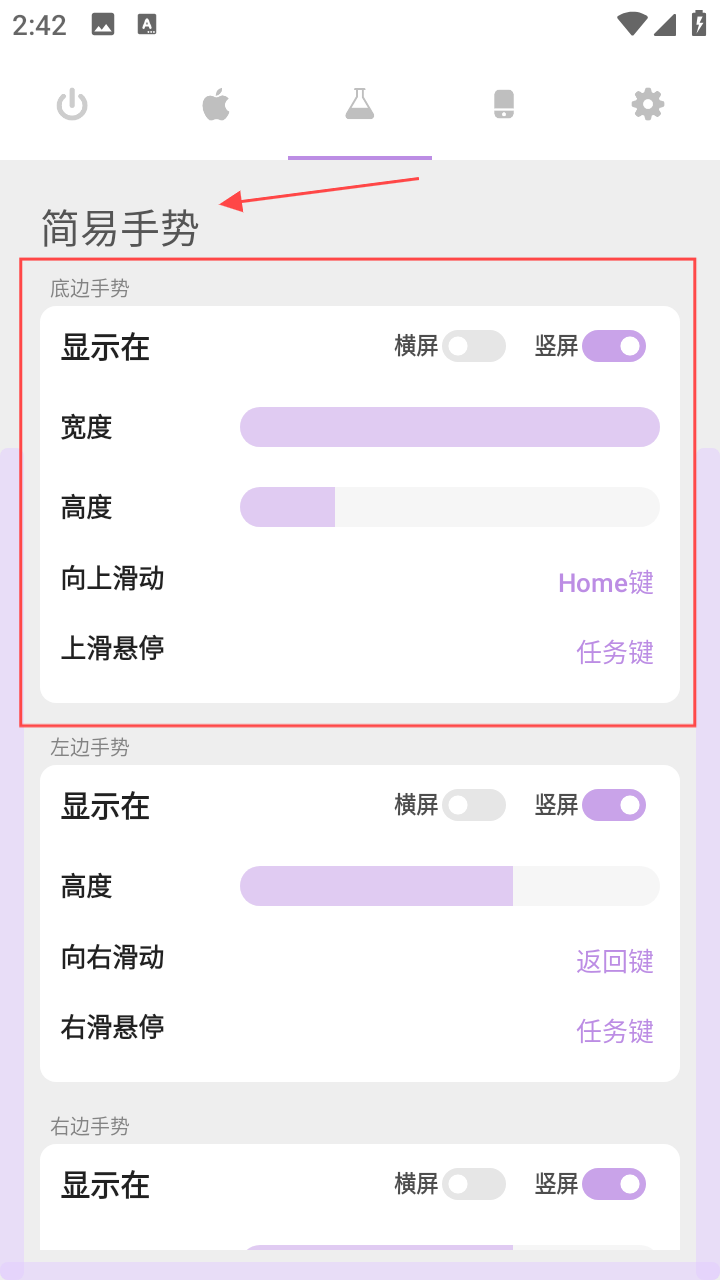
Task: Select the flask experiments tab
Action: click(x=360, y=105)
